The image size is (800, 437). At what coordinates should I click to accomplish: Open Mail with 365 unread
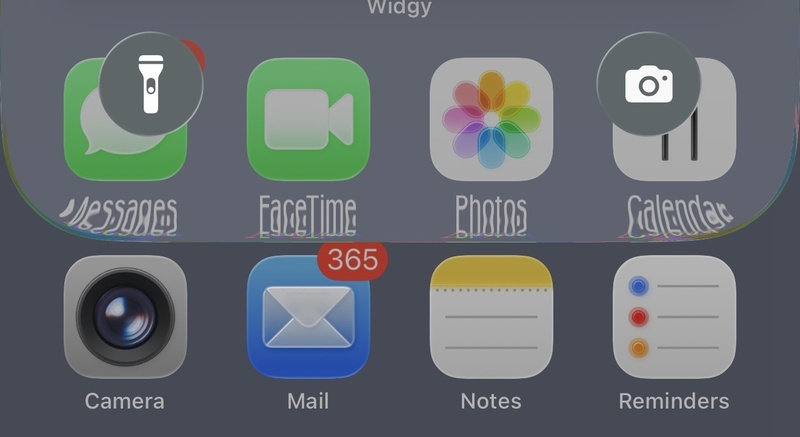[x=308, y=317]
